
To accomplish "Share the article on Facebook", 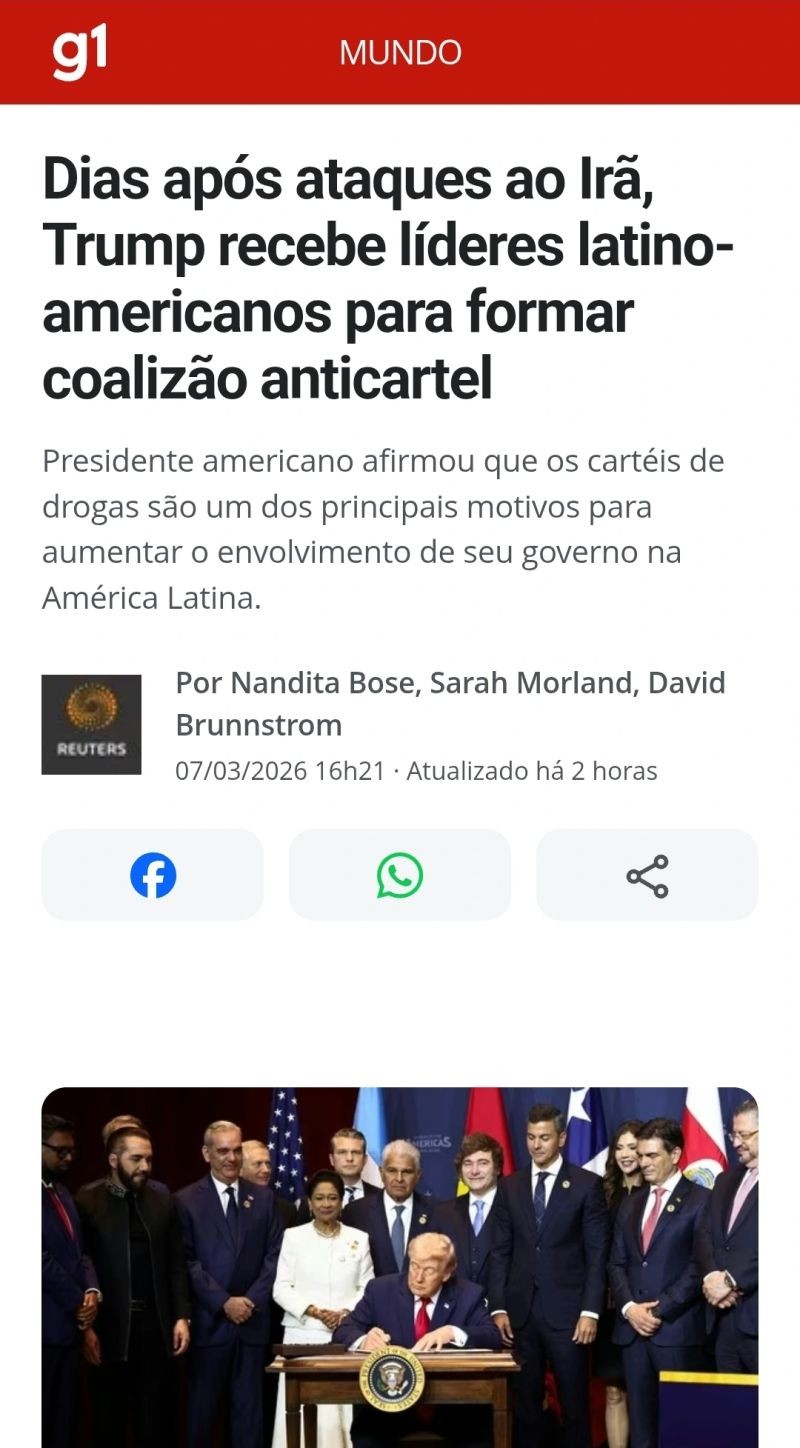I will (x=152, y=875).
